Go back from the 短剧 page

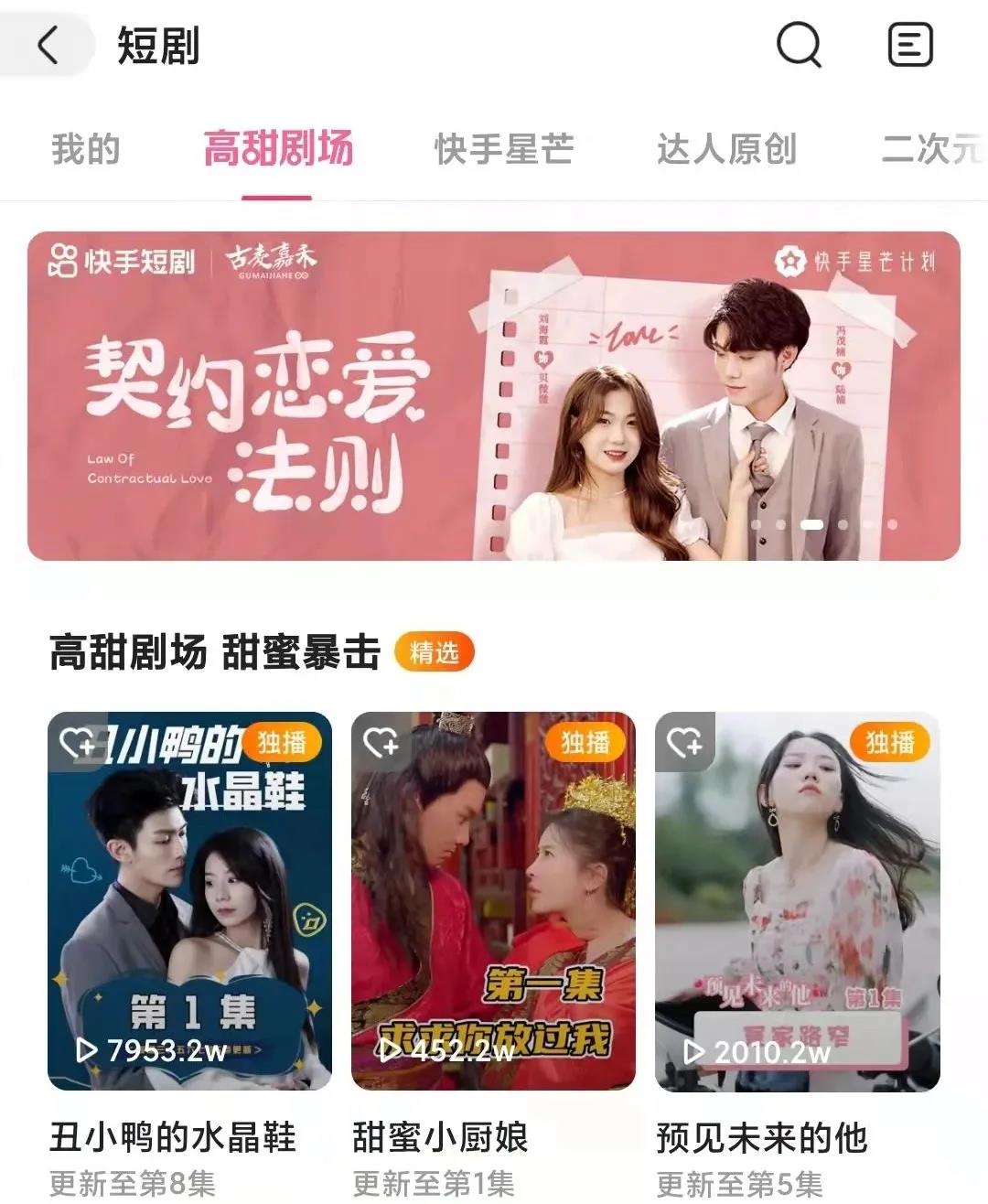click(x=48, y=45)
